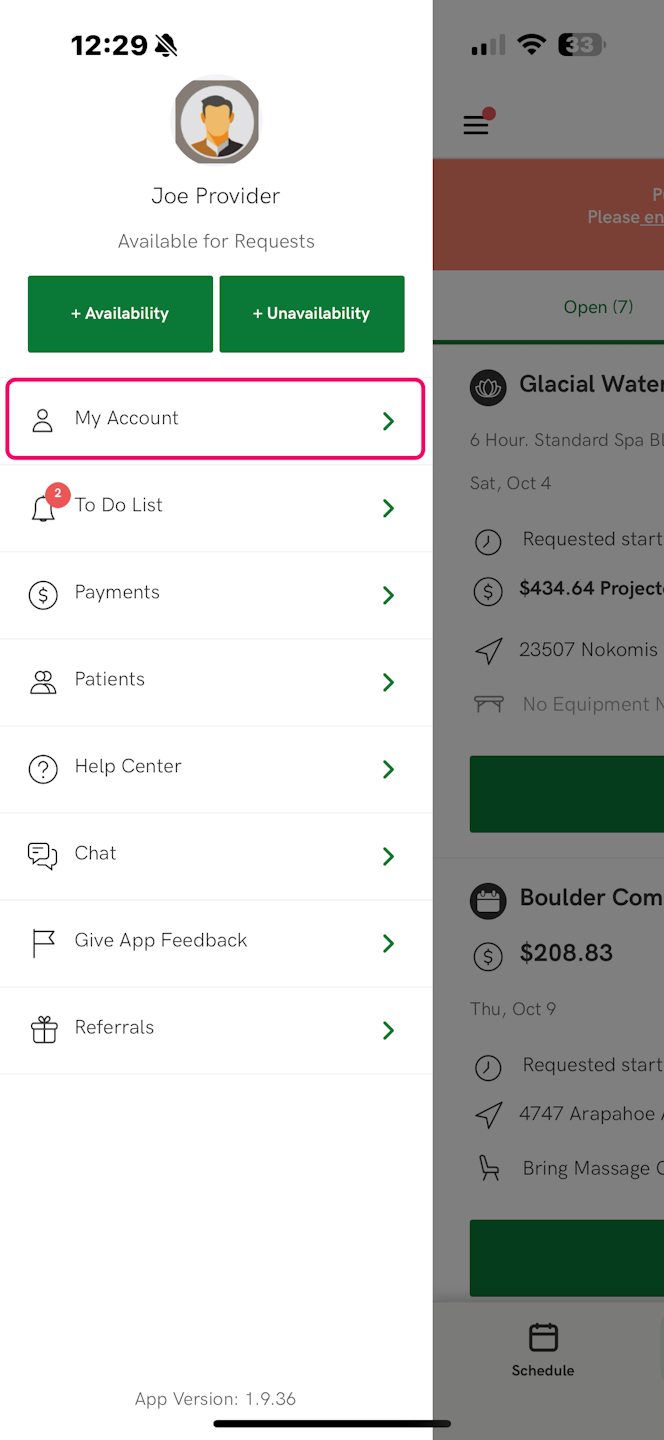Tap the + Availability button
This screenshot has width=664, height=1440.
(x=120, y=314)
